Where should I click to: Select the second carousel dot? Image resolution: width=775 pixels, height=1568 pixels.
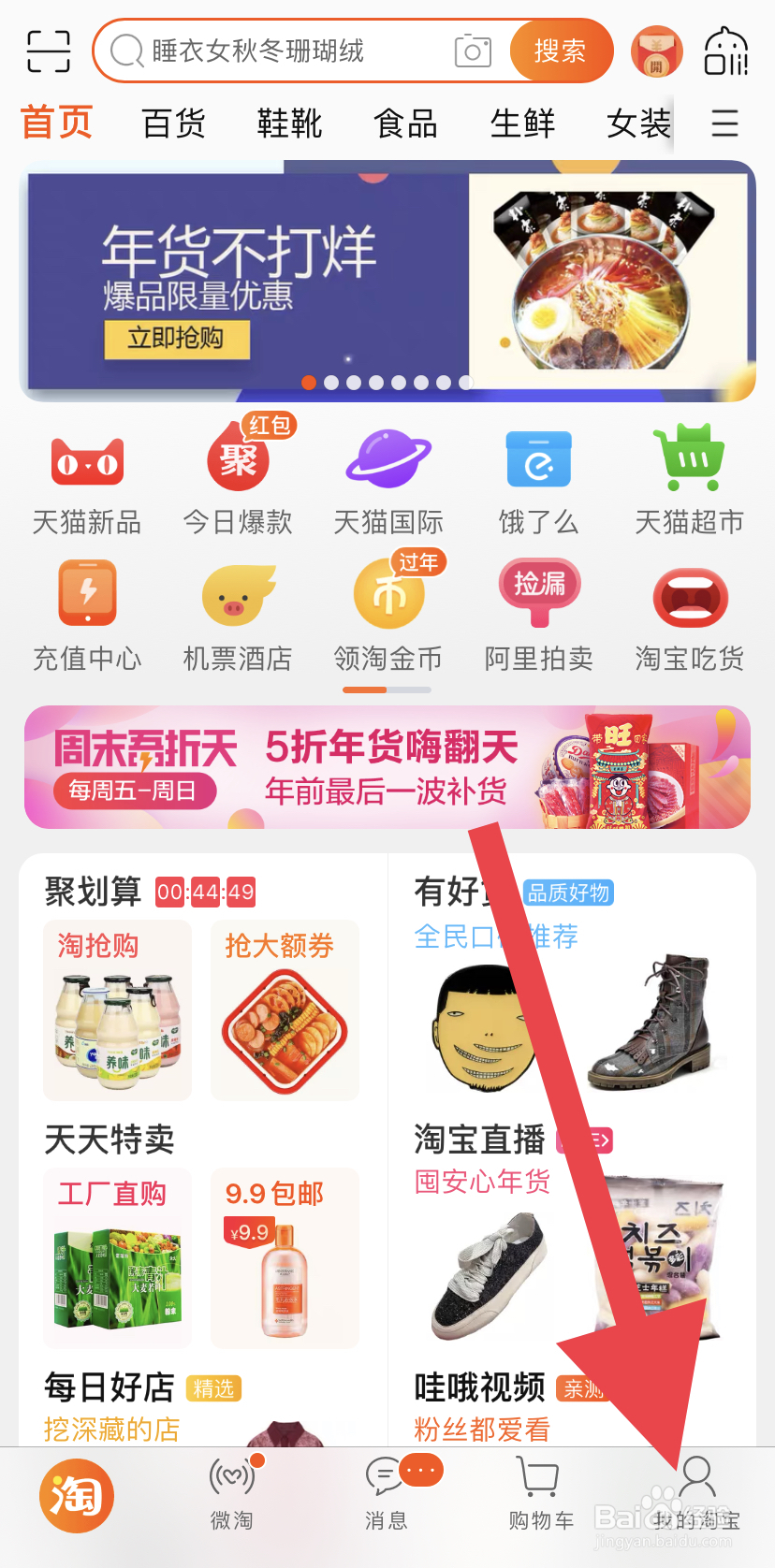(x=330, y=382)
